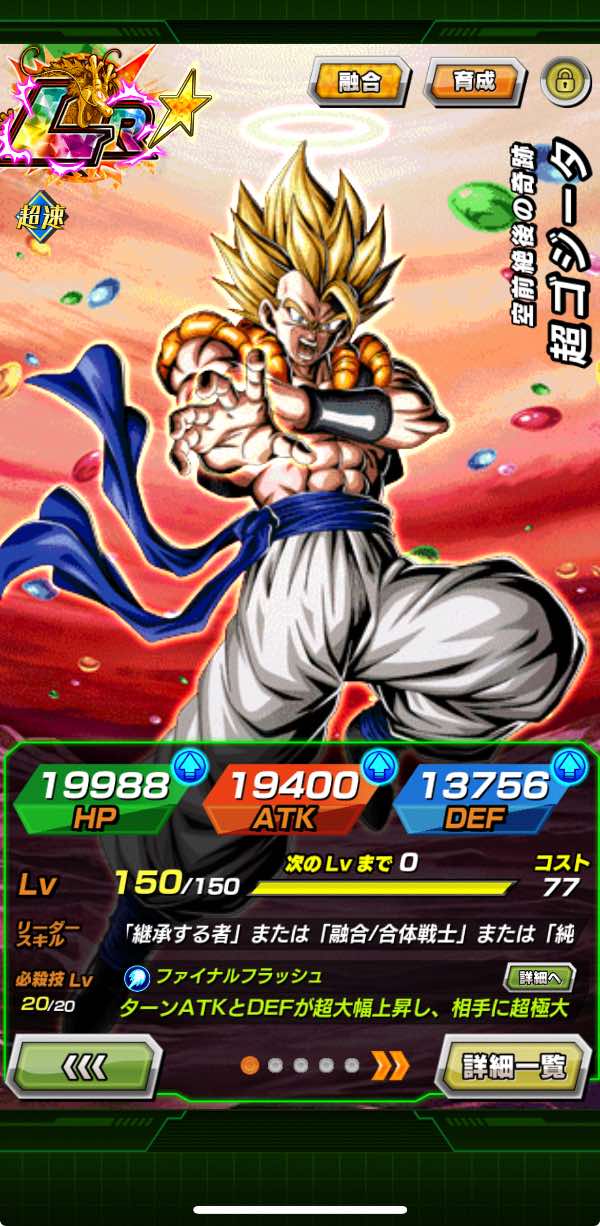Tap the page indicator dots
Screen dimensions: 600x1226
(301, 1066)
